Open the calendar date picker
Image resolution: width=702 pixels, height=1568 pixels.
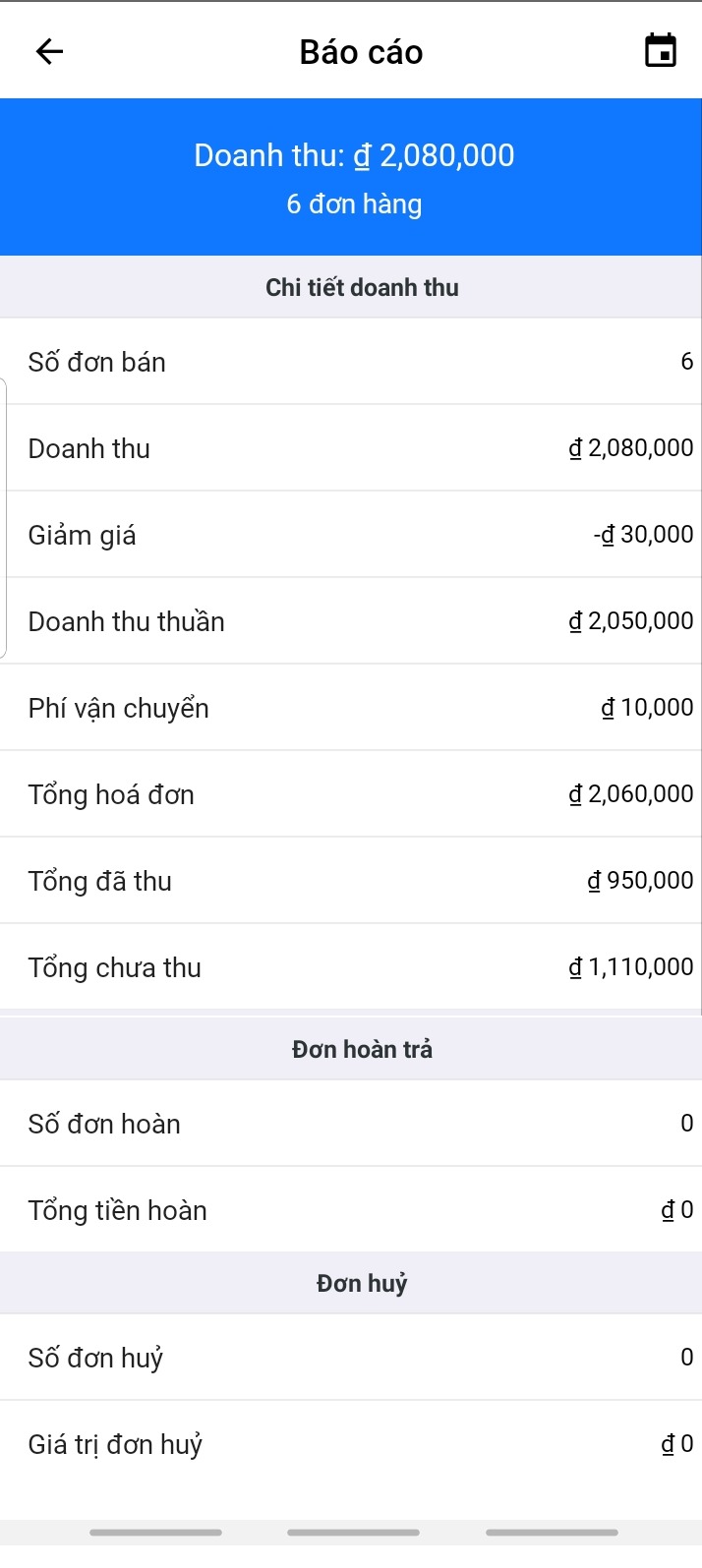coord(660,51)
